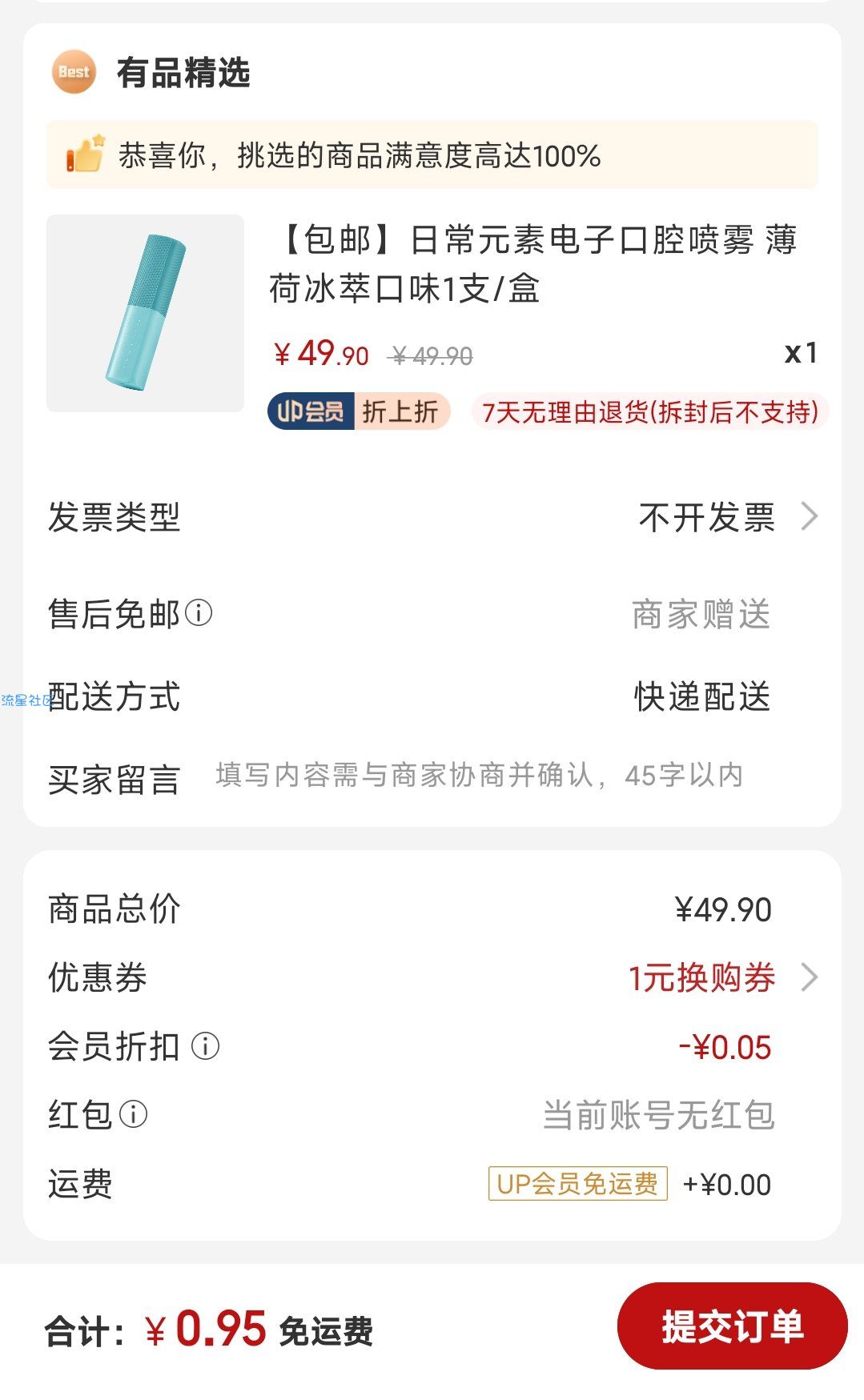Screen dimensions: 864x1400
Task: Show info about 售后免邮
Action: pyautogui.click(x=199, y=614)
